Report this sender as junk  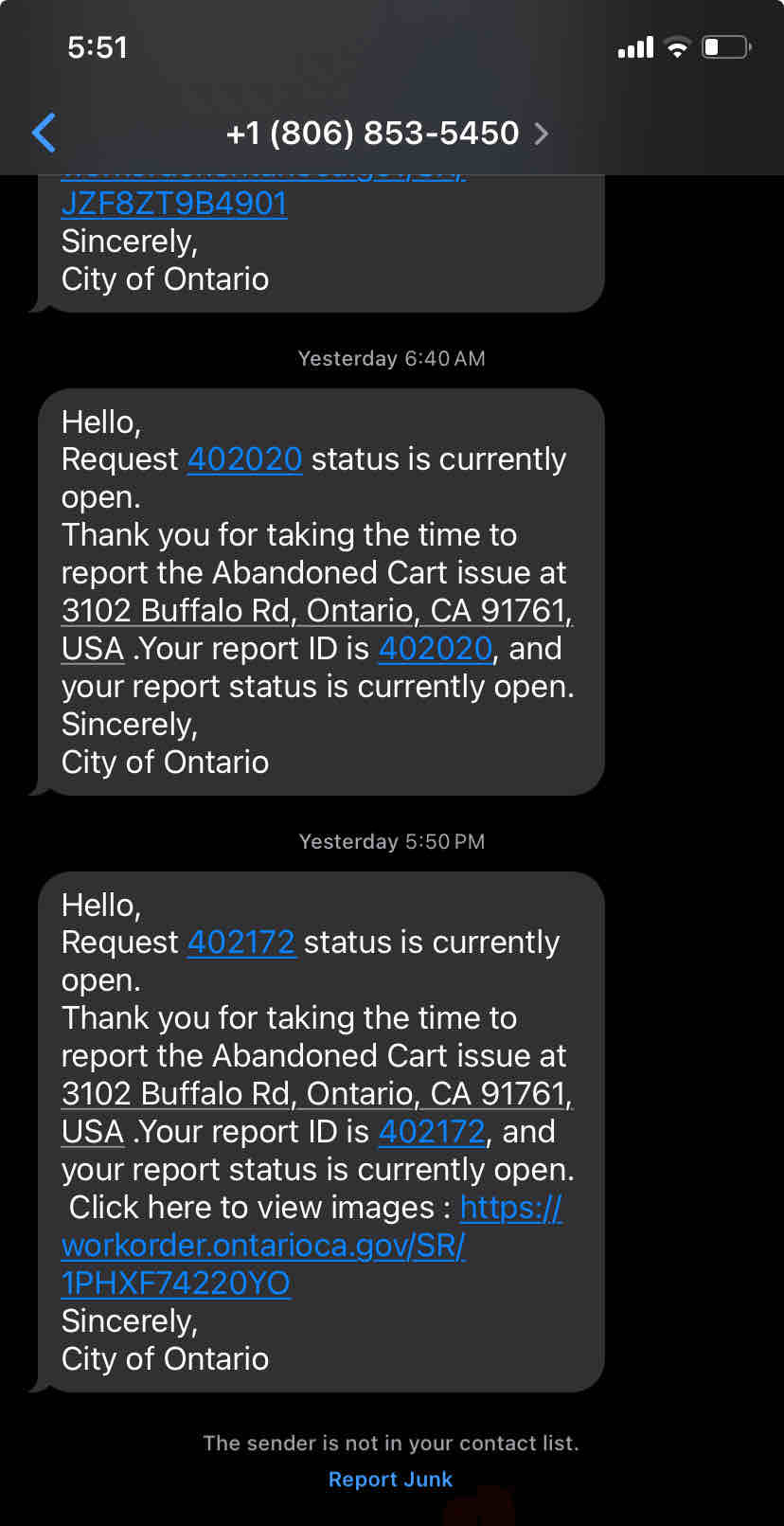coord(390,1480)
